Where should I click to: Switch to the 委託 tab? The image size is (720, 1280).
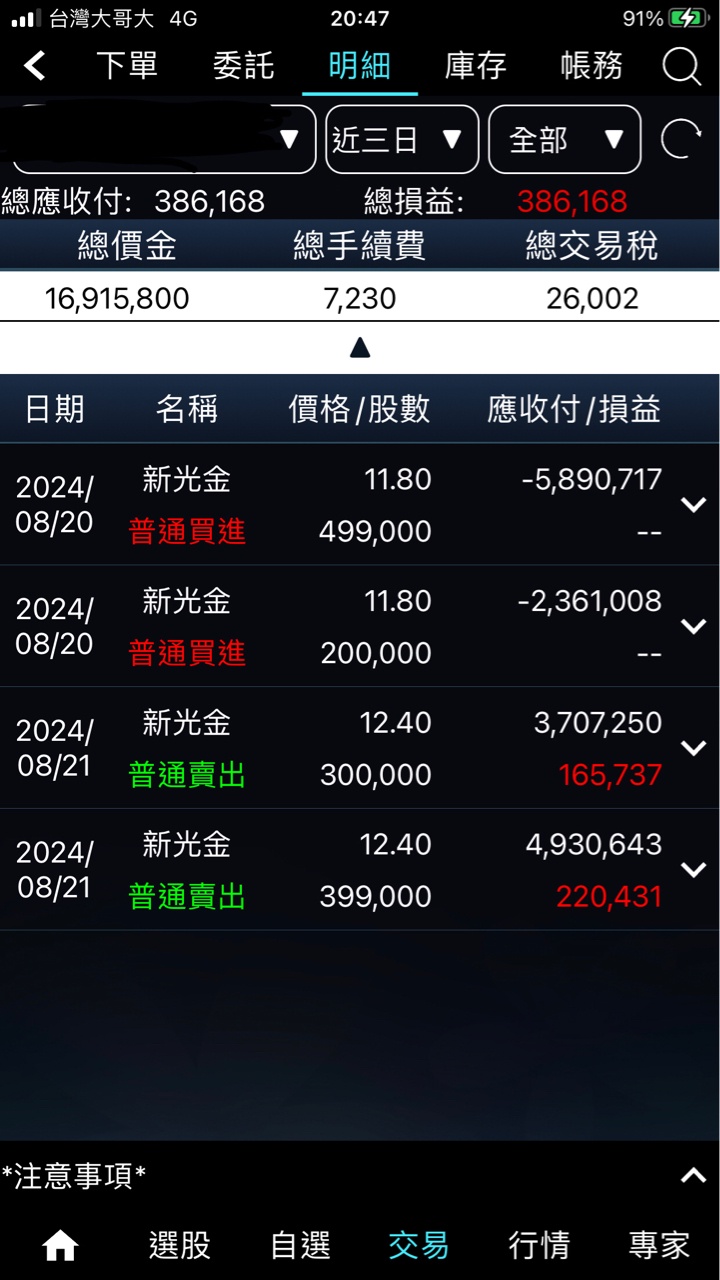pos(243,67)
